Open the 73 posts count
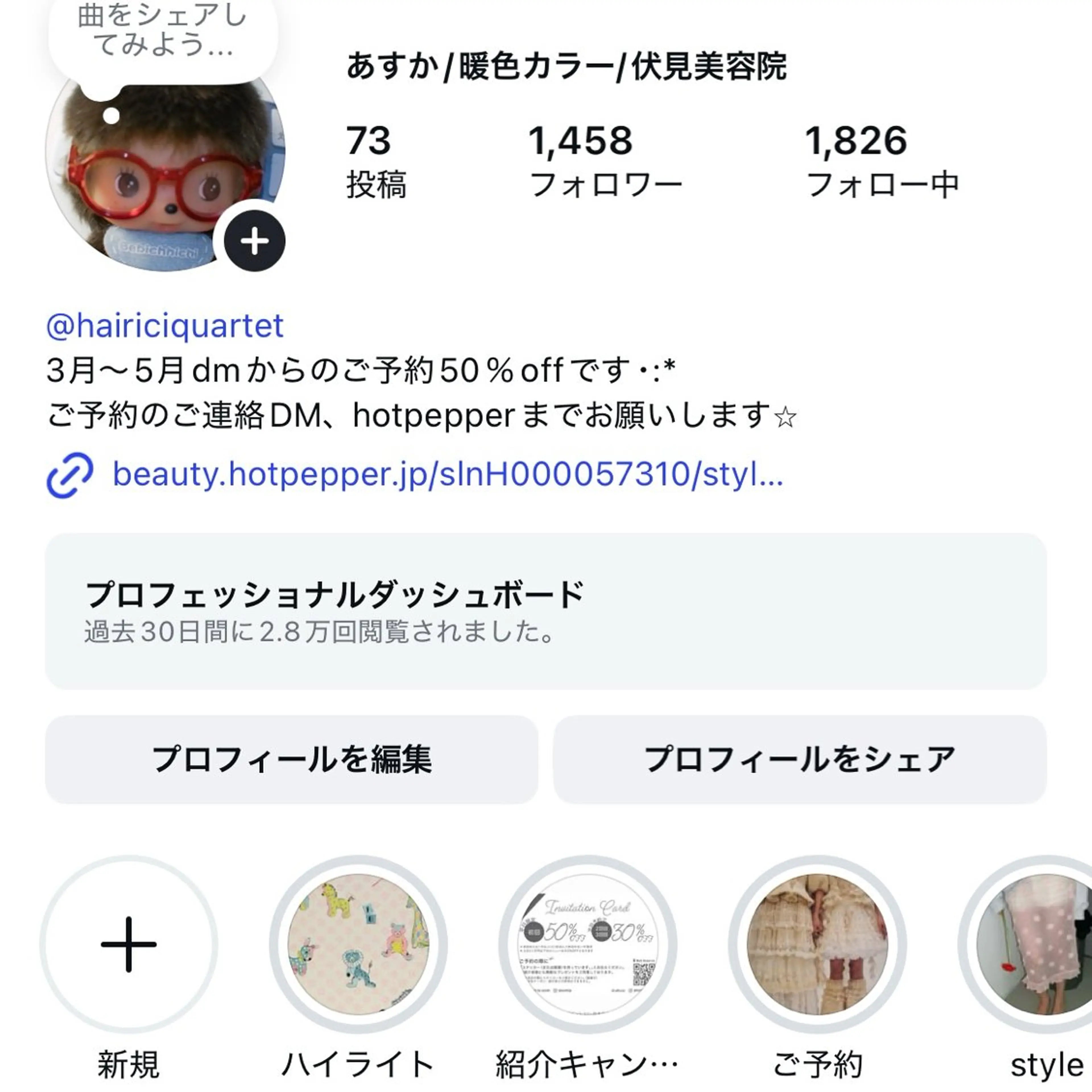 click(375, 161)
